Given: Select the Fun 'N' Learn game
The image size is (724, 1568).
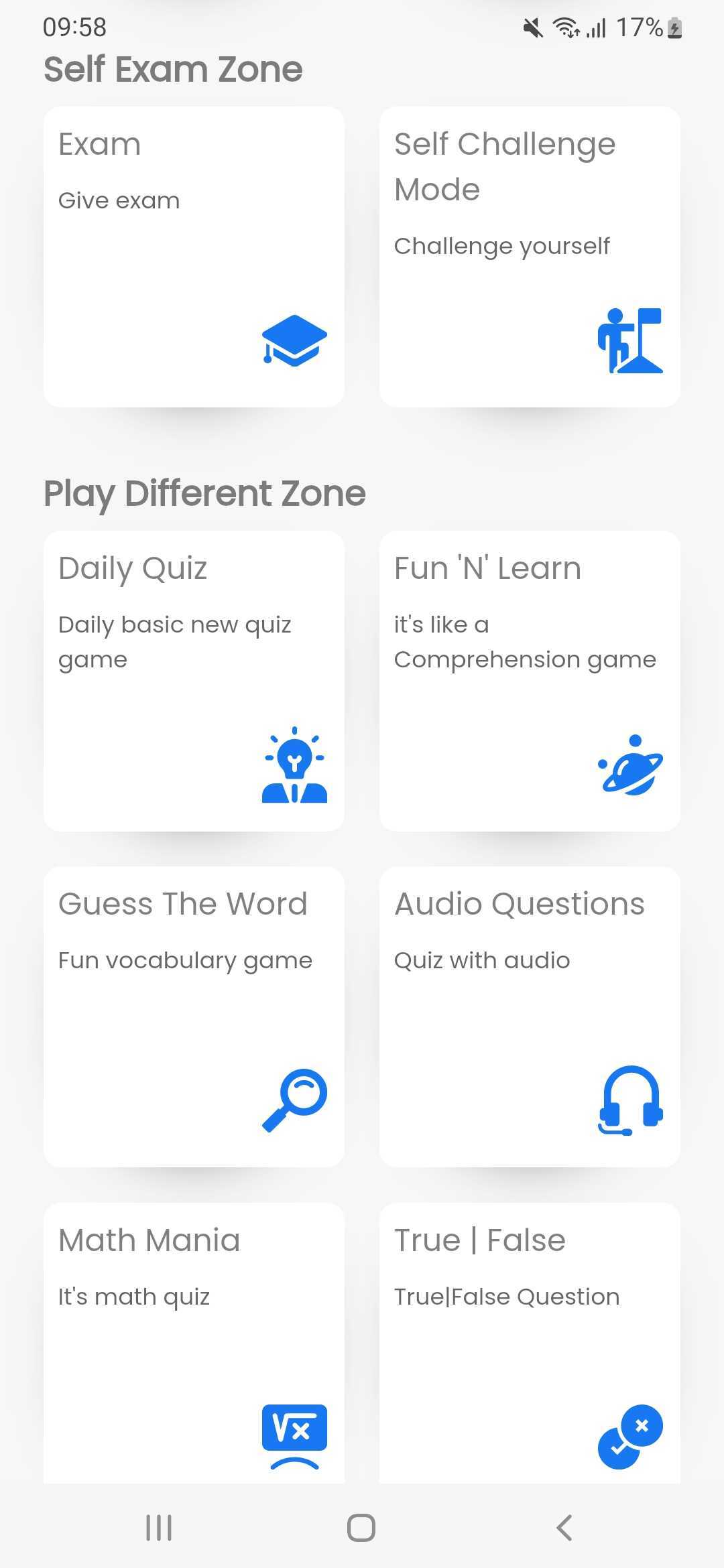Looking at the screenshot, I should (x=530, y=681).
